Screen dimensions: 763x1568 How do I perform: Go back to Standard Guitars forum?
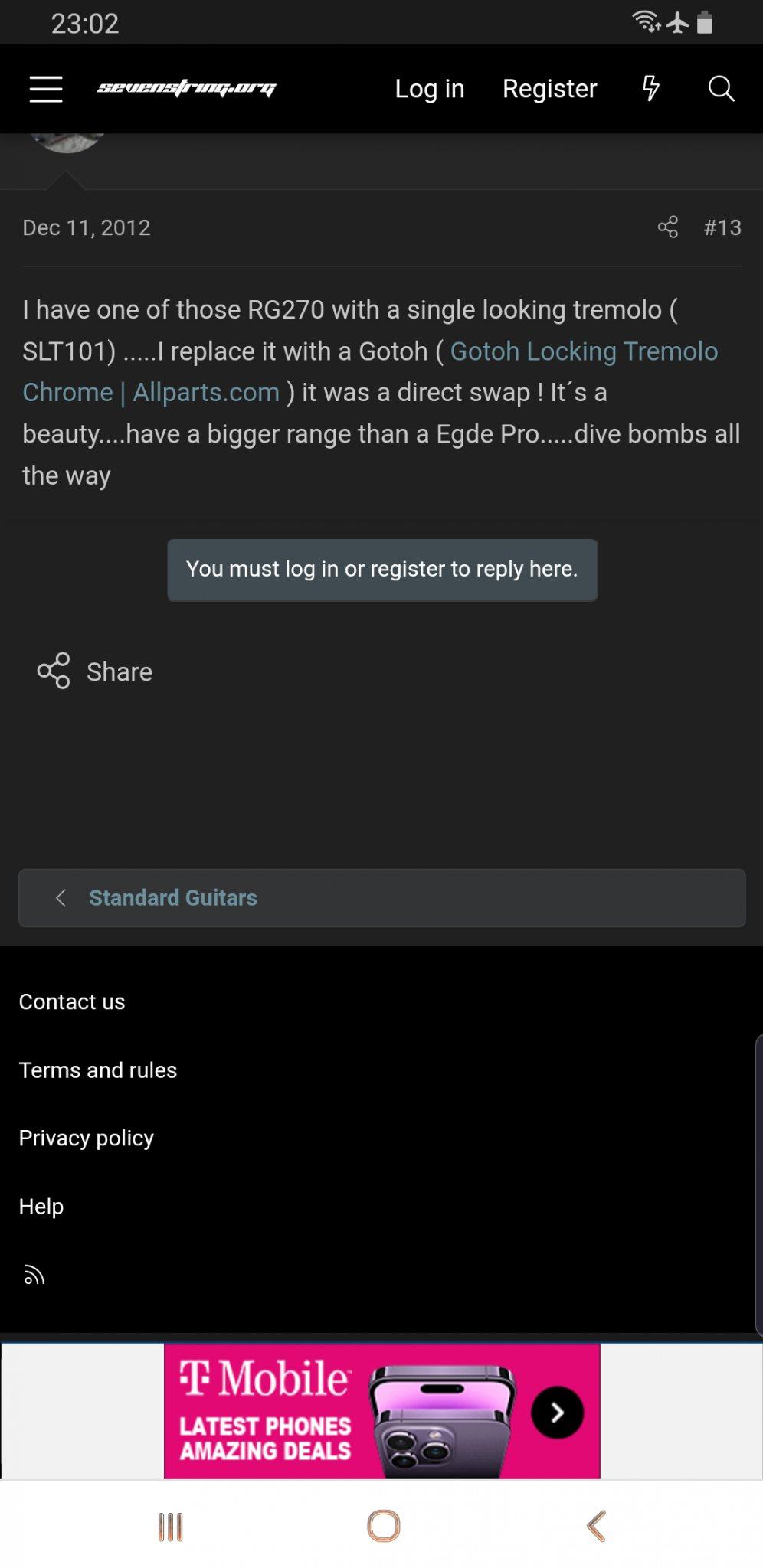(x=172, y=898)
